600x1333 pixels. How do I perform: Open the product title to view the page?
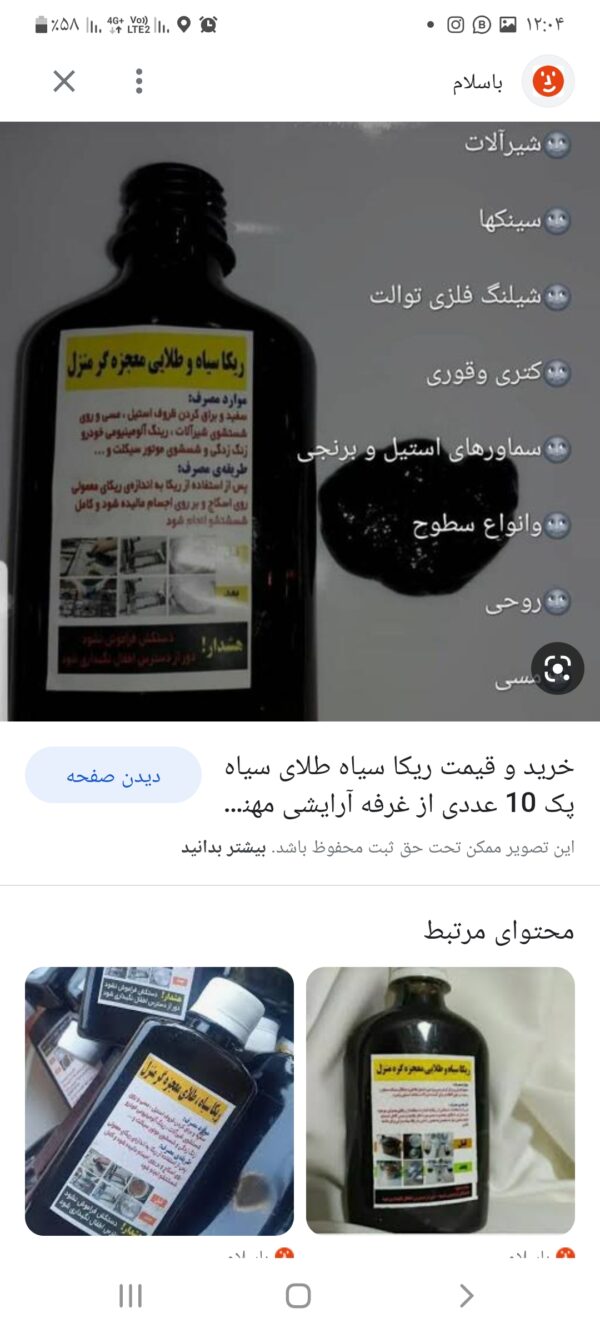(400, 785)
